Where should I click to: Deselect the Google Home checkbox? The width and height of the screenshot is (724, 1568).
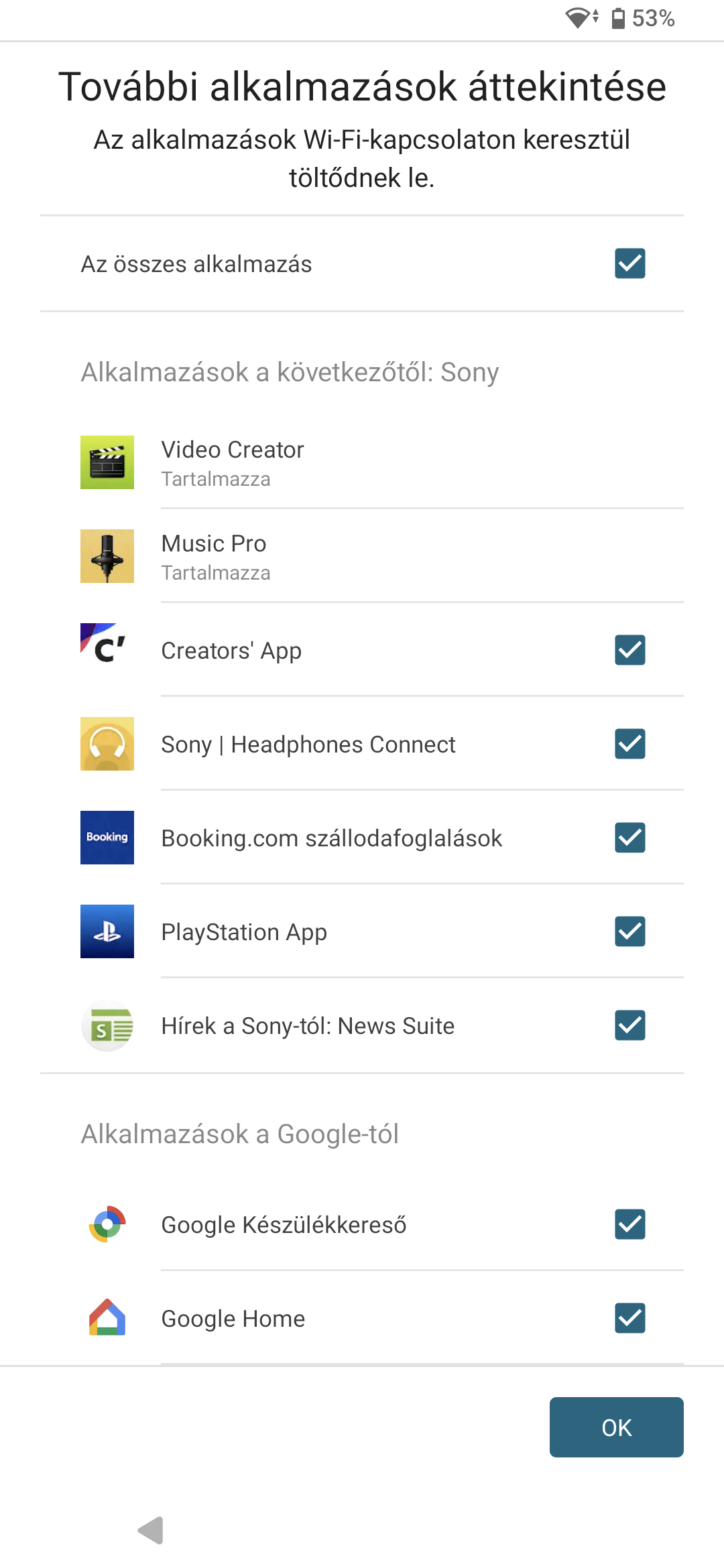point(629,1318)
